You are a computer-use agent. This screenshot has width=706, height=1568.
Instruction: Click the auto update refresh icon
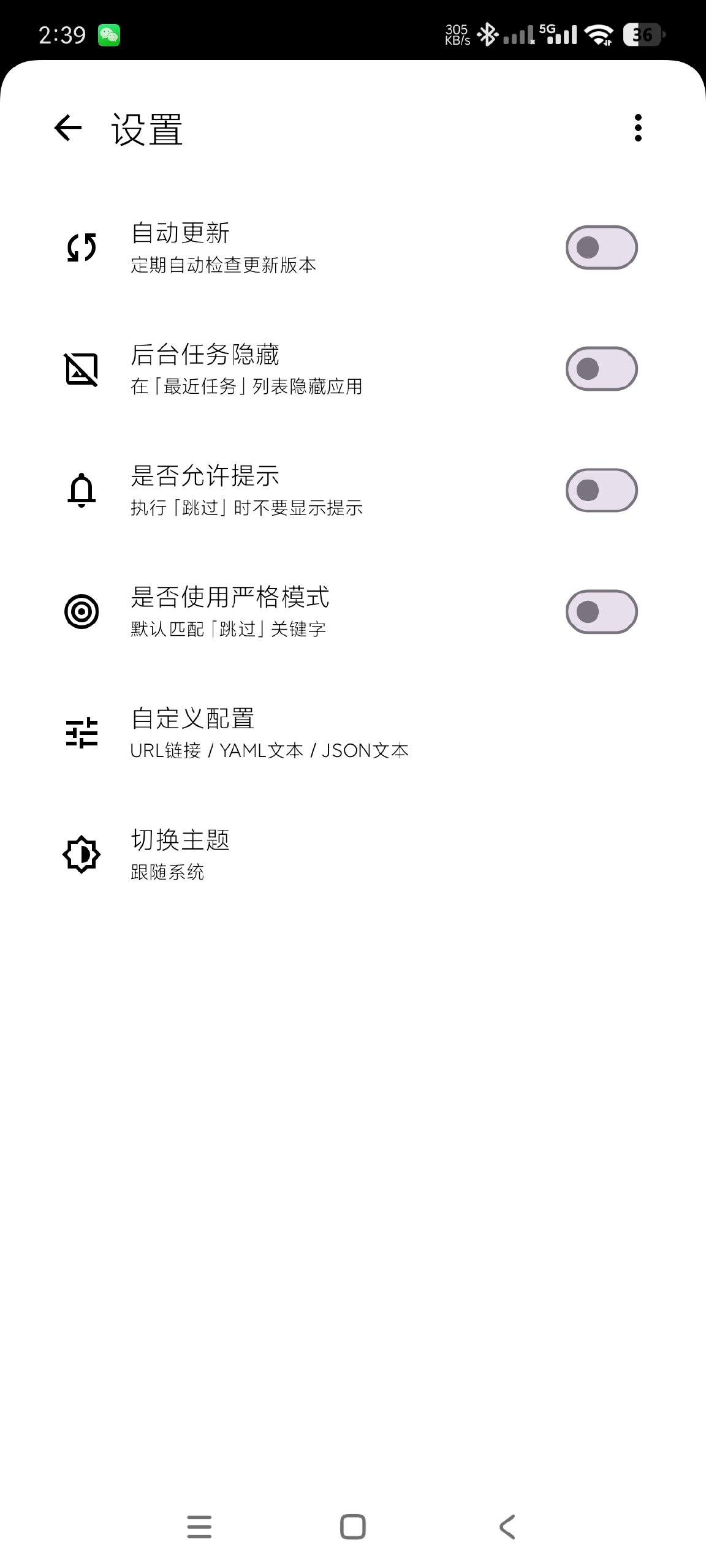(80, 247)
